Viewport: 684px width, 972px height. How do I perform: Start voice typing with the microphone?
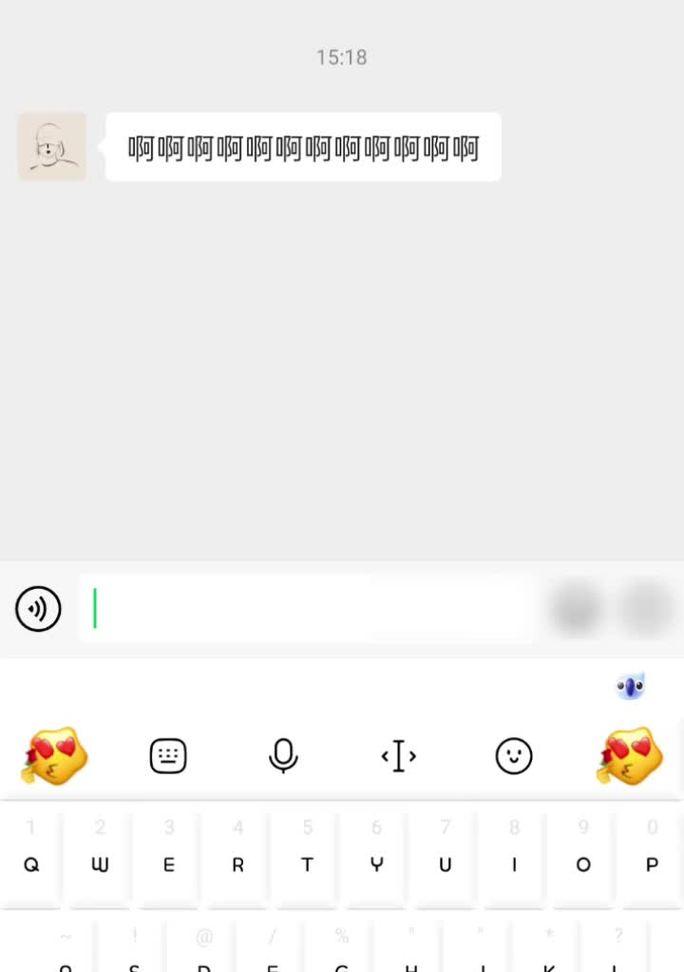[x=283, y=756]
